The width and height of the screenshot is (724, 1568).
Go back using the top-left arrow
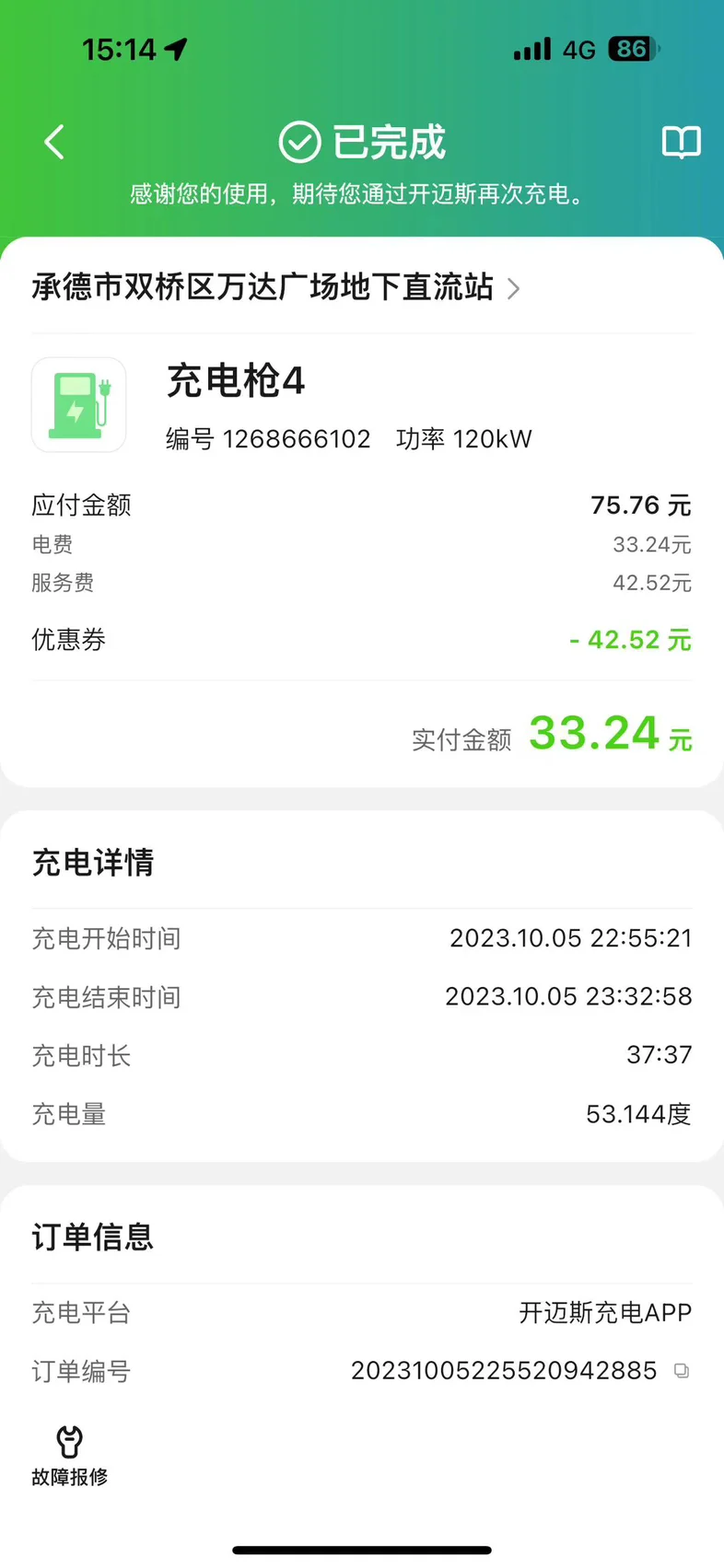point(54,142)
